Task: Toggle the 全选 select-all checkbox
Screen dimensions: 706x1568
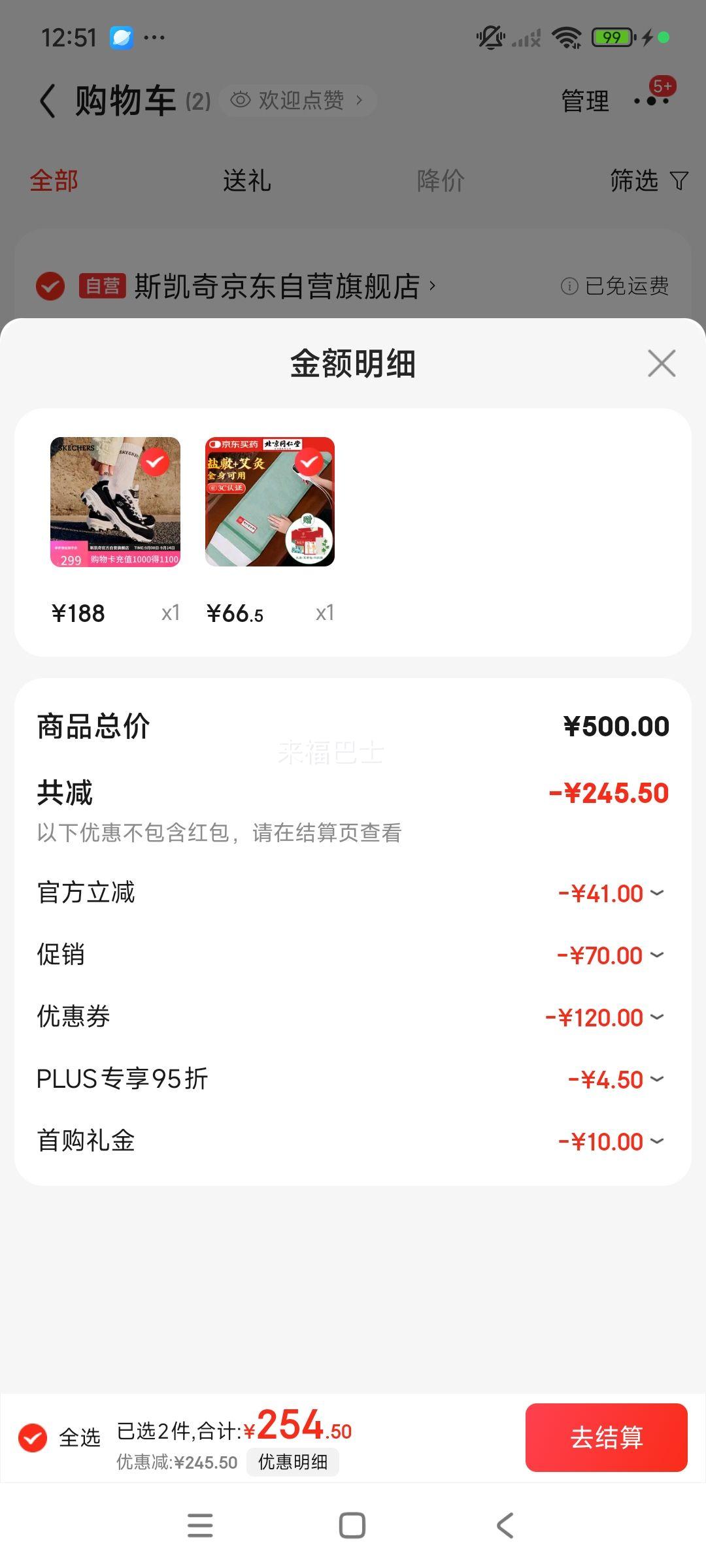Action: tap(33, 1437)
